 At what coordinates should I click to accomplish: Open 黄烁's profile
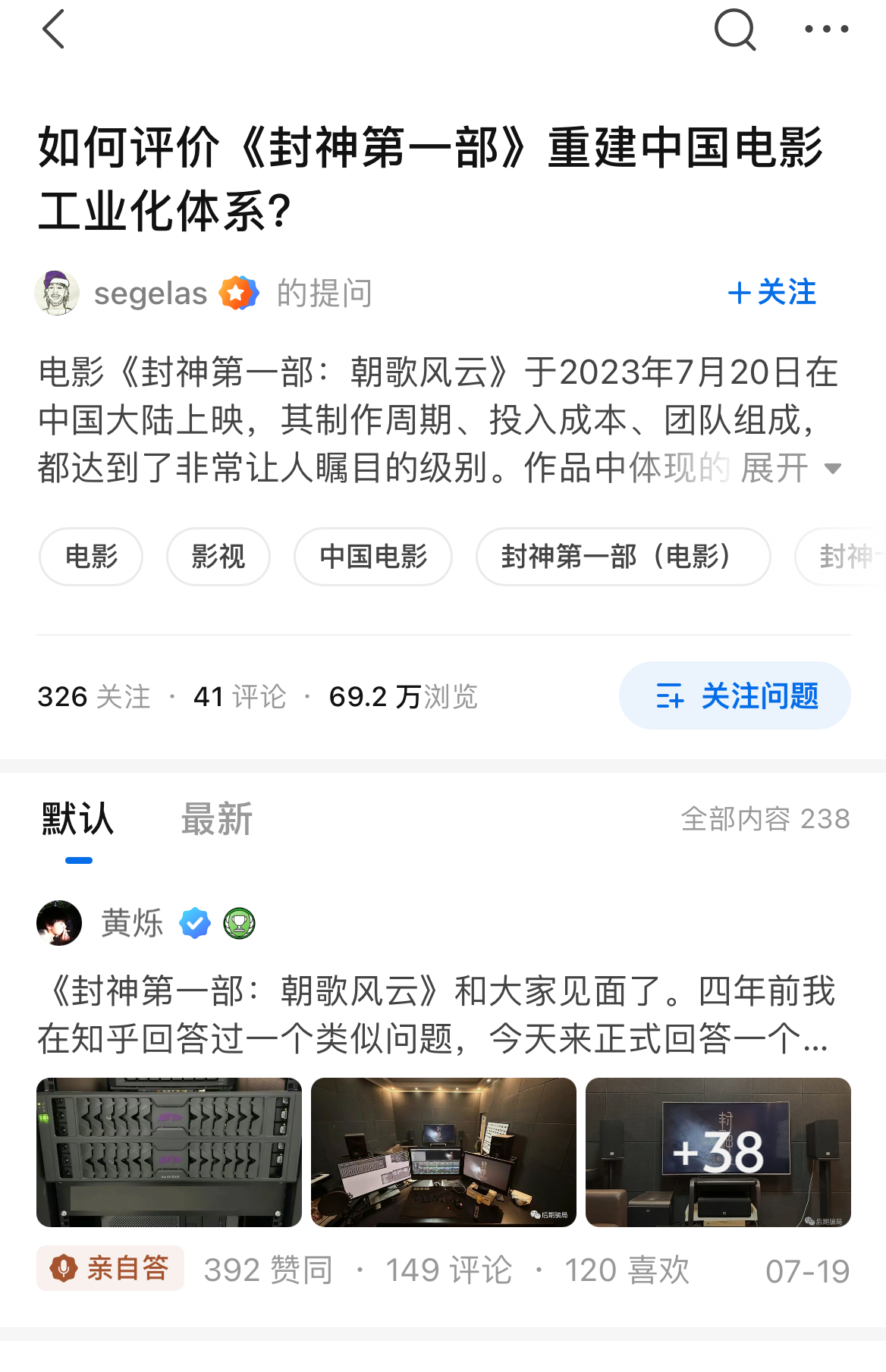click(132, 923)
